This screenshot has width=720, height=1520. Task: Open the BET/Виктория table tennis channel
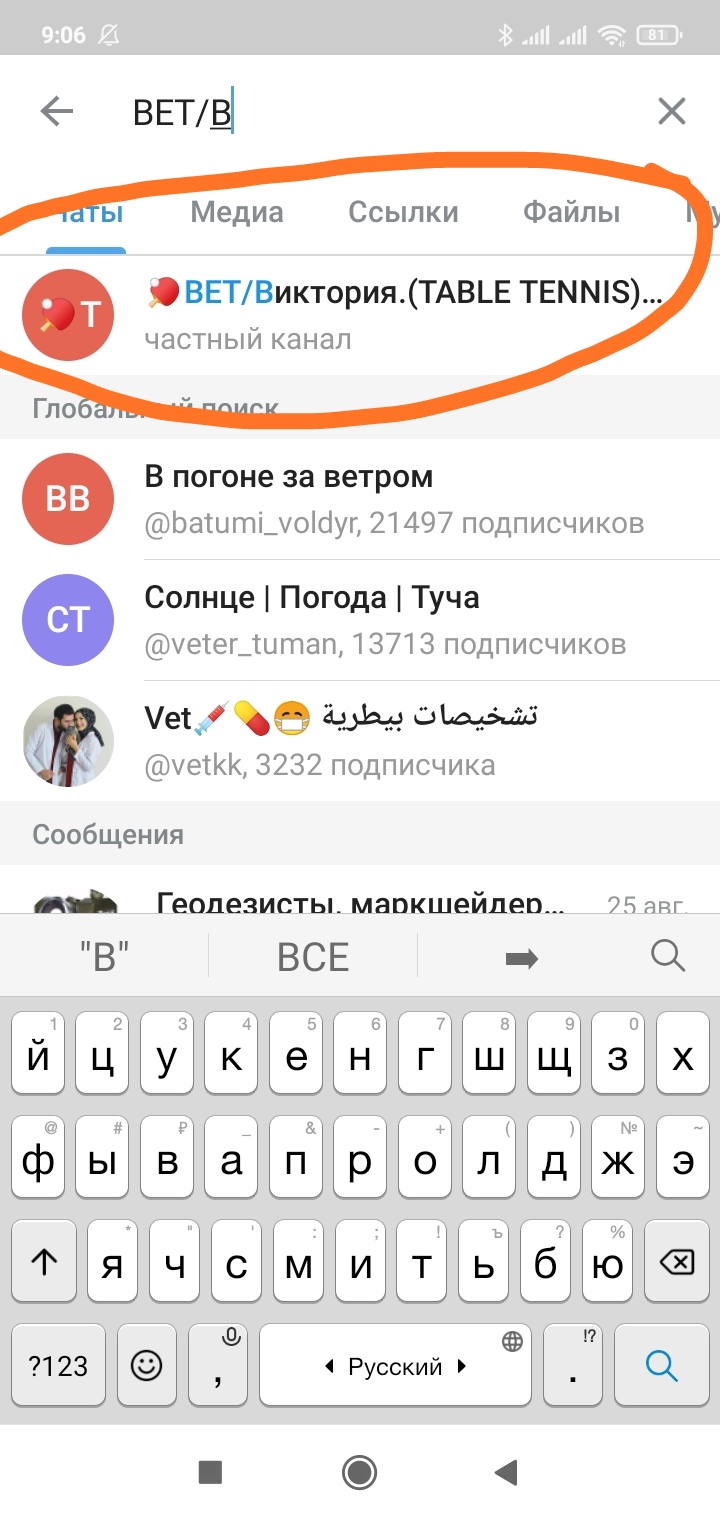(x=360, y=315)
